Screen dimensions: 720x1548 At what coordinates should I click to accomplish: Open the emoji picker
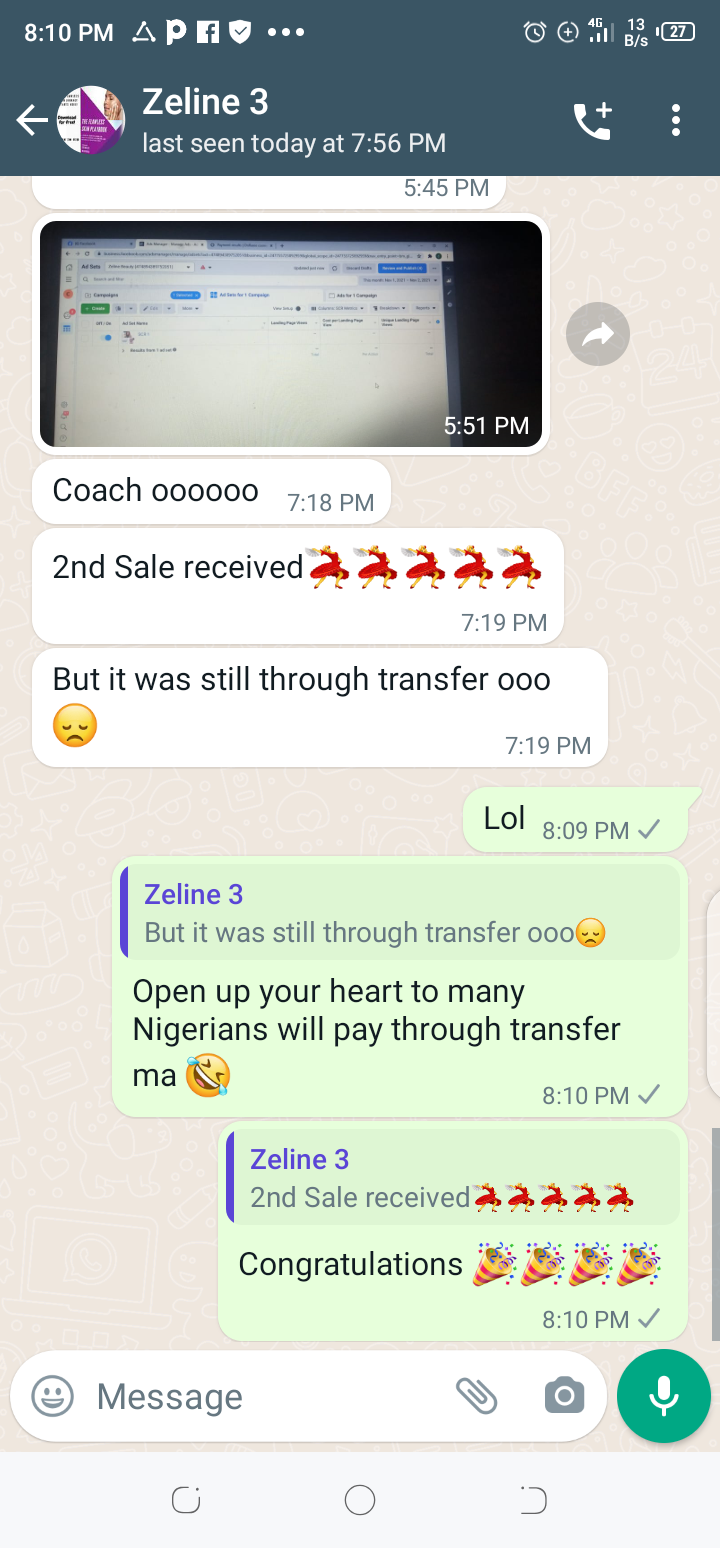(52, 1396)
